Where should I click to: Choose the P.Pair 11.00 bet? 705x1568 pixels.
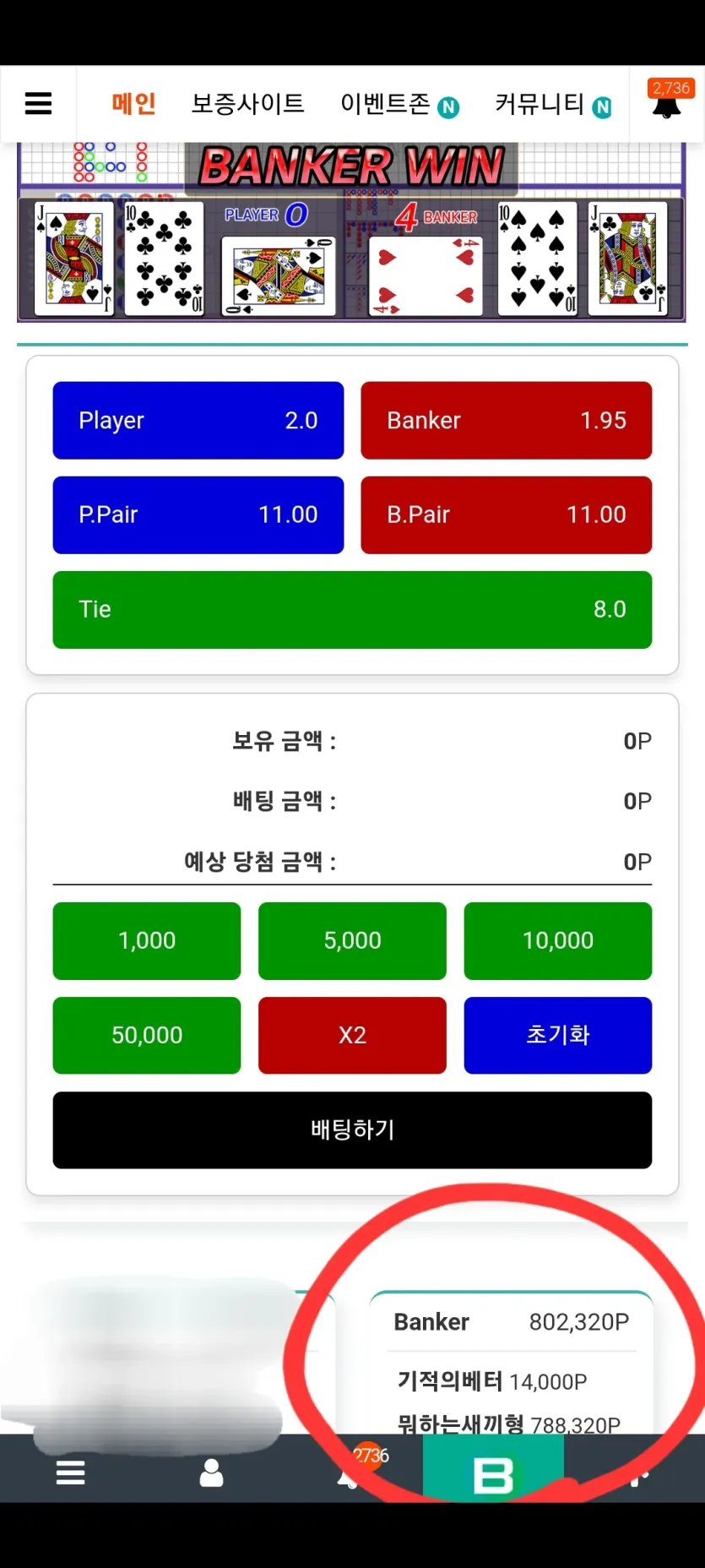click(198, 514)
